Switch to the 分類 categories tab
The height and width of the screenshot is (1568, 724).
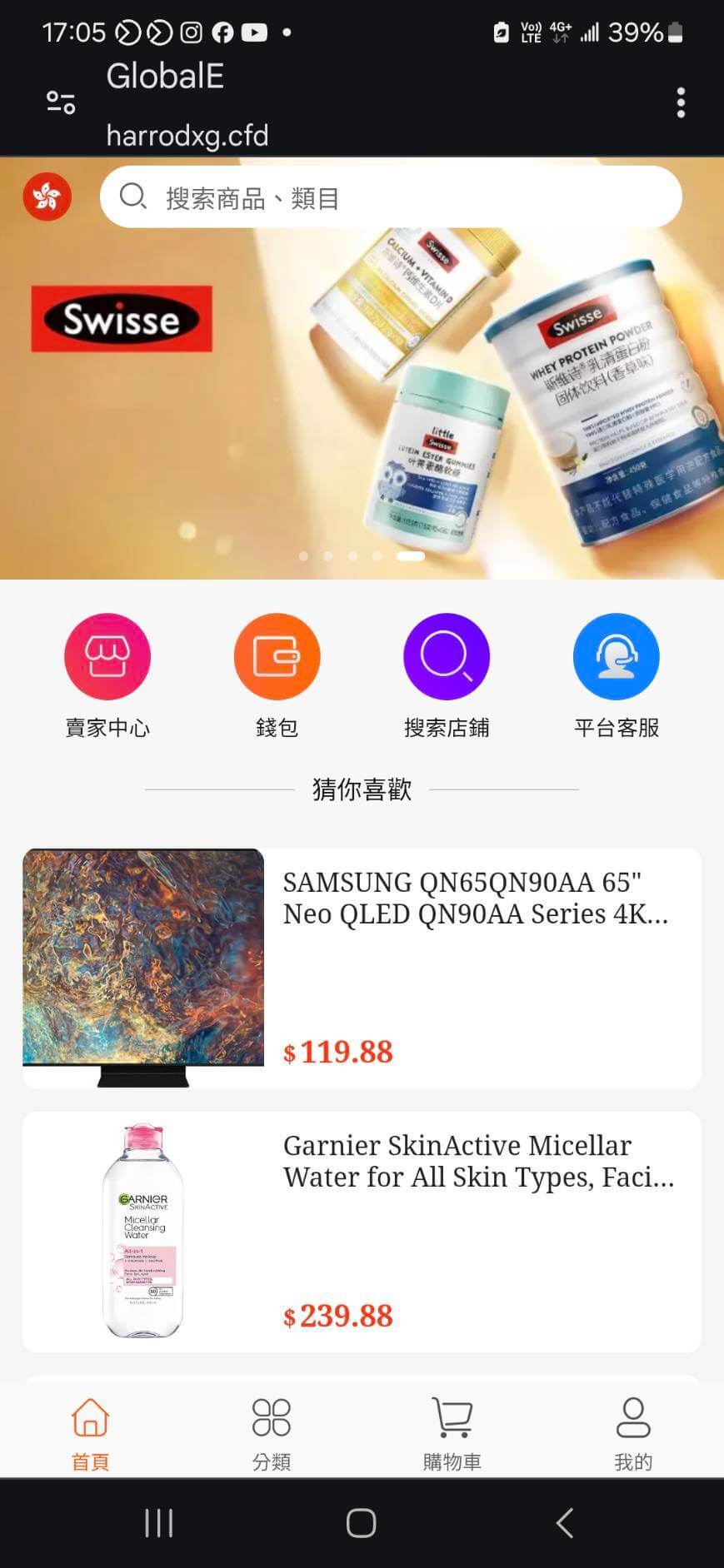point(272,1432)
